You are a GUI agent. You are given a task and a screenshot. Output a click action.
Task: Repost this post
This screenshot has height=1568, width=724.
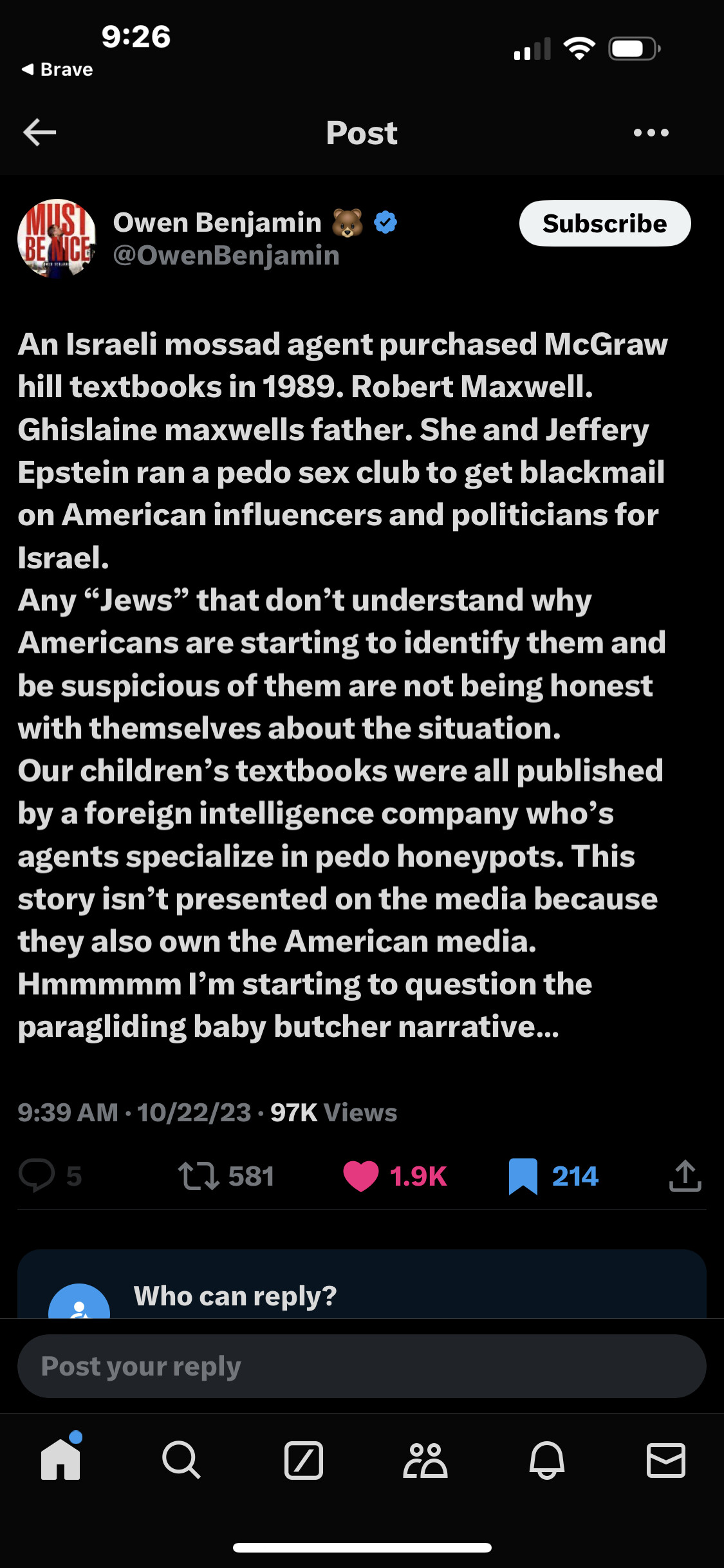[199, 1175]
